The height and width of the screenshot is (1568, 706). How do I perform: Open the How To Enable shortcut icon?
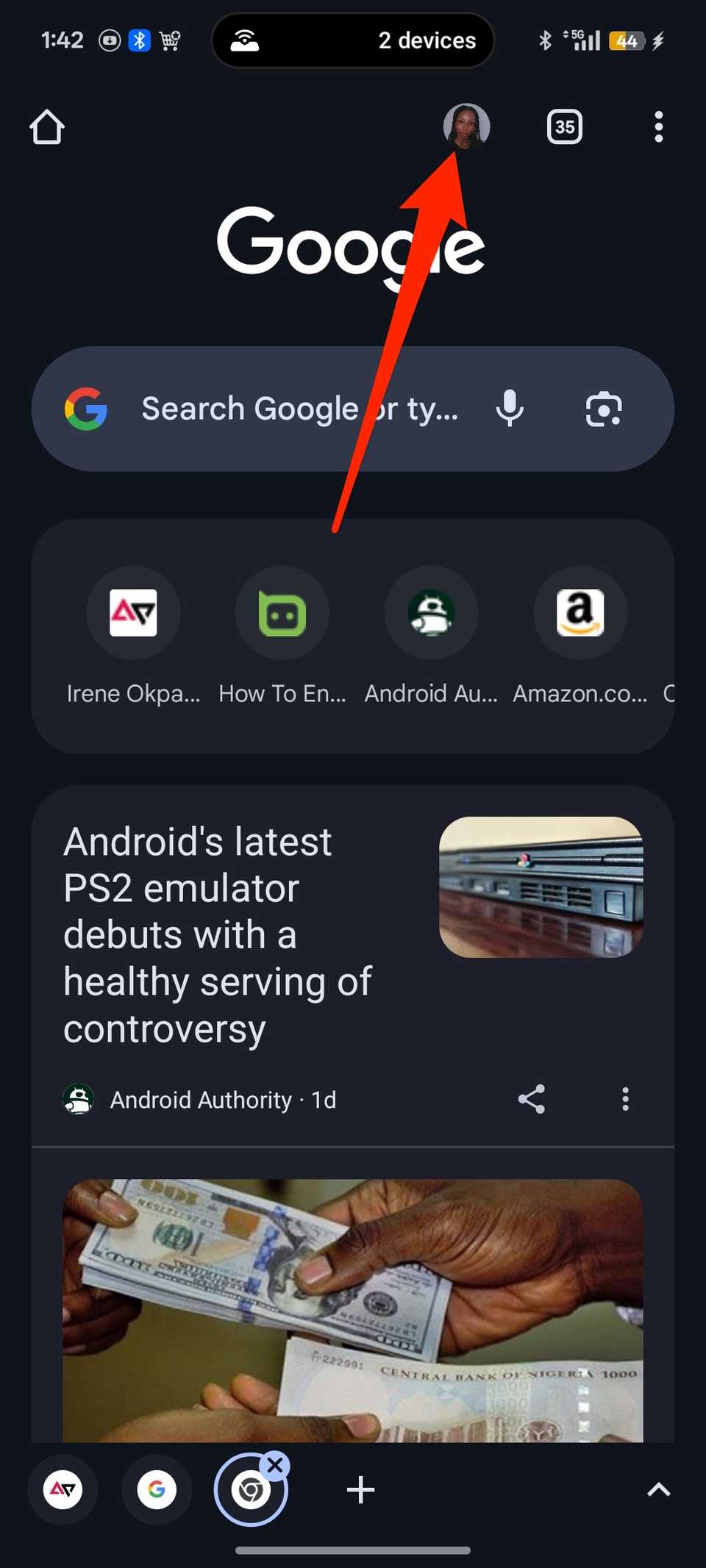283,613
